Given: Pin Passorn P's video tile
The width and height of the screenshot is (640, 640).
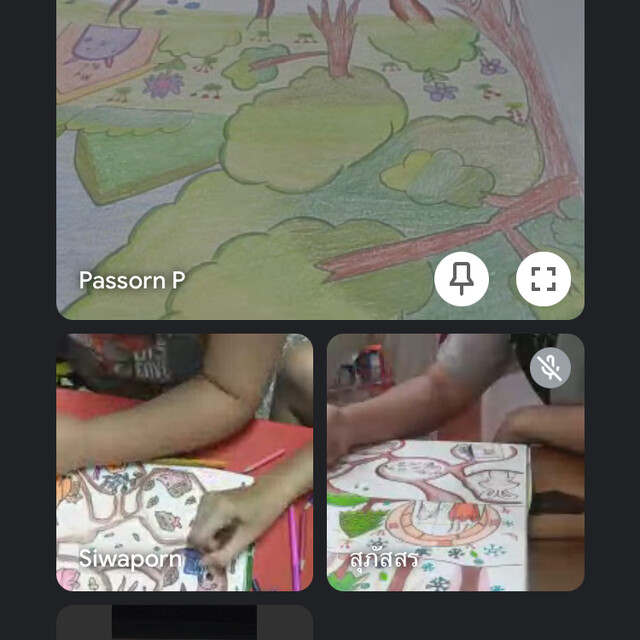Looking at the screenshot, I should (461, 279).
